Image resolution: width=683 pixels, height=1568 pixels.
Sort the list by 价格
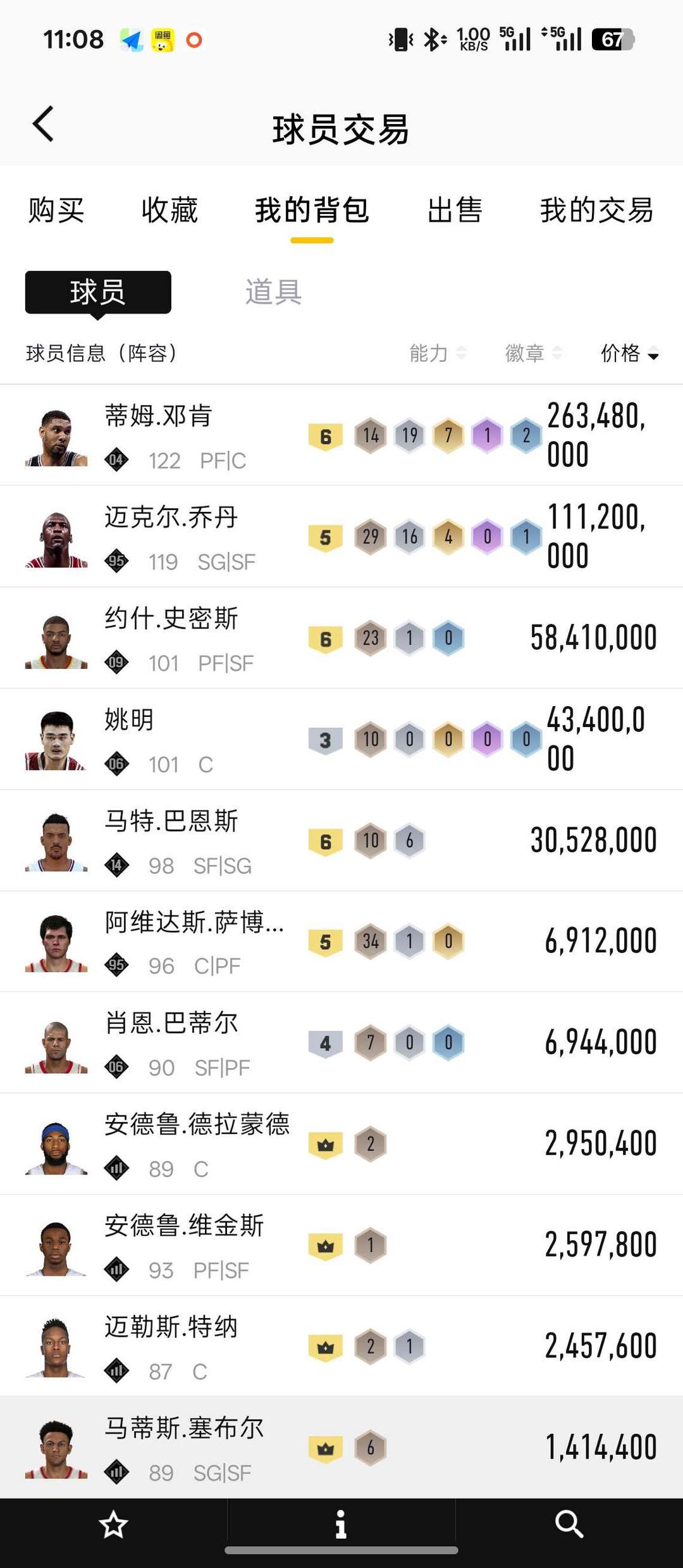[629, 352]
